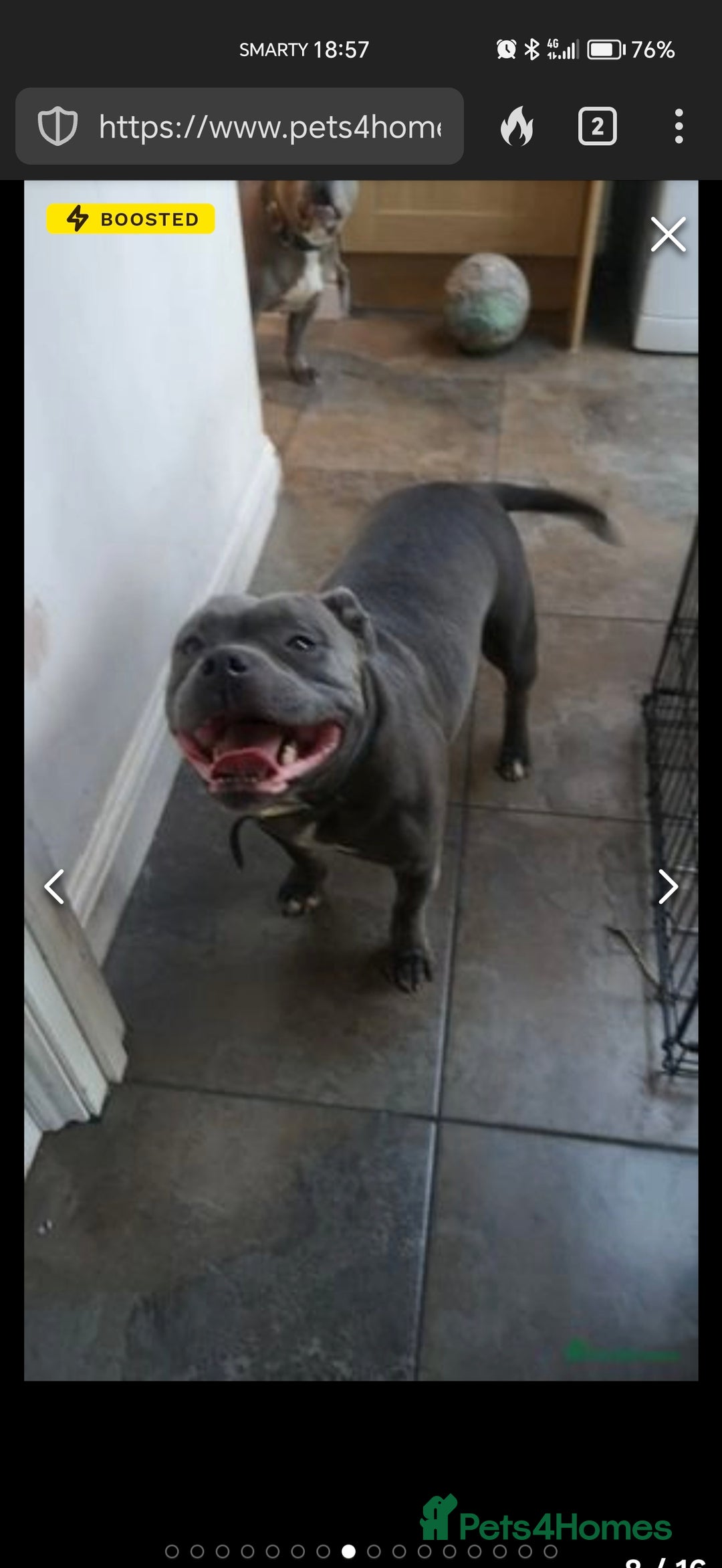Go back a photo using the left chevron
The height and width of the screenshot is (1568, 722).
click(x=53, y=887)
